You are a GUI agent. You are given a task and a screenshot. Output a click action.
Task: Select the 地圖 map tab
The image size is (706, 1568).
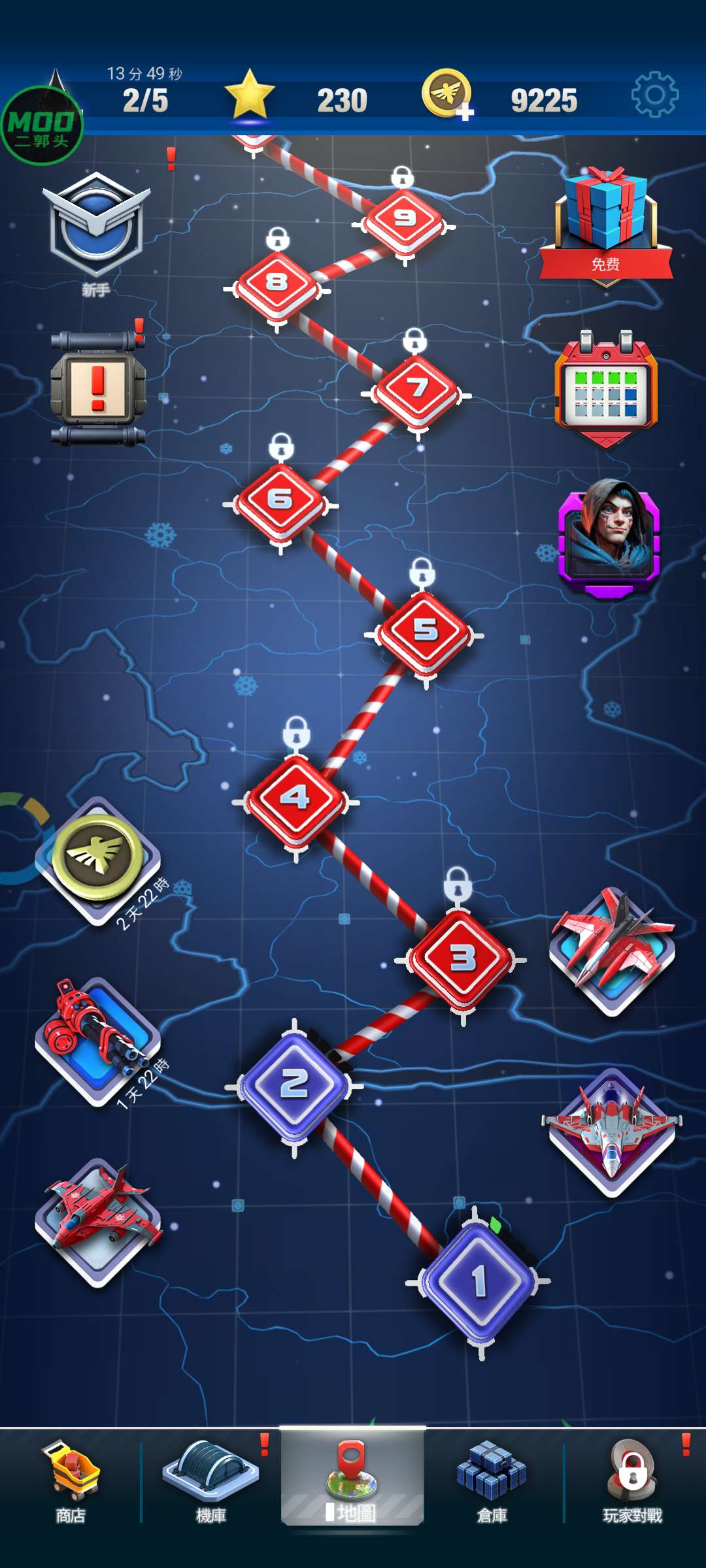pyautogui.click(x=352, y=1482)
